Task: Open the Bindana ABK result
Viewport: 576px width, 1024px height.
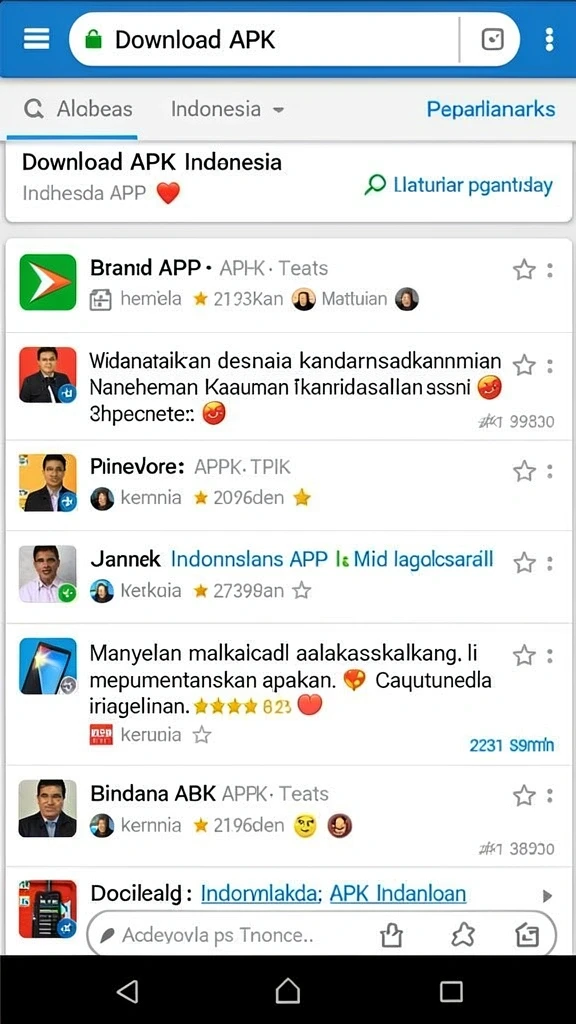Action: click(x=153, y=793)
